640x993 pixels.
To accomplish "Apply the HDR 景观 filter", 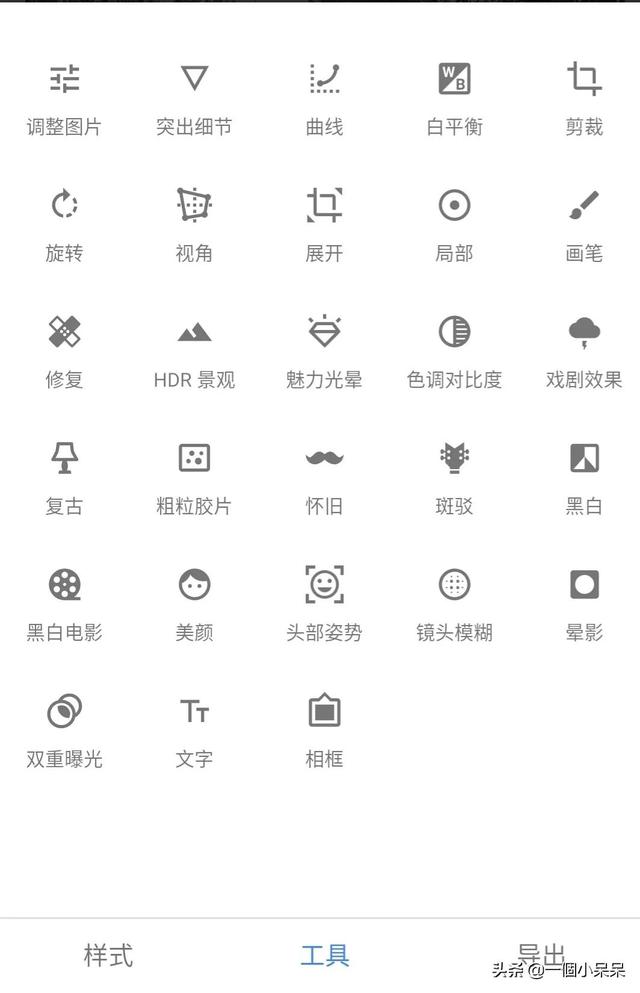I will pyautogui.click(x=194, y=351).
